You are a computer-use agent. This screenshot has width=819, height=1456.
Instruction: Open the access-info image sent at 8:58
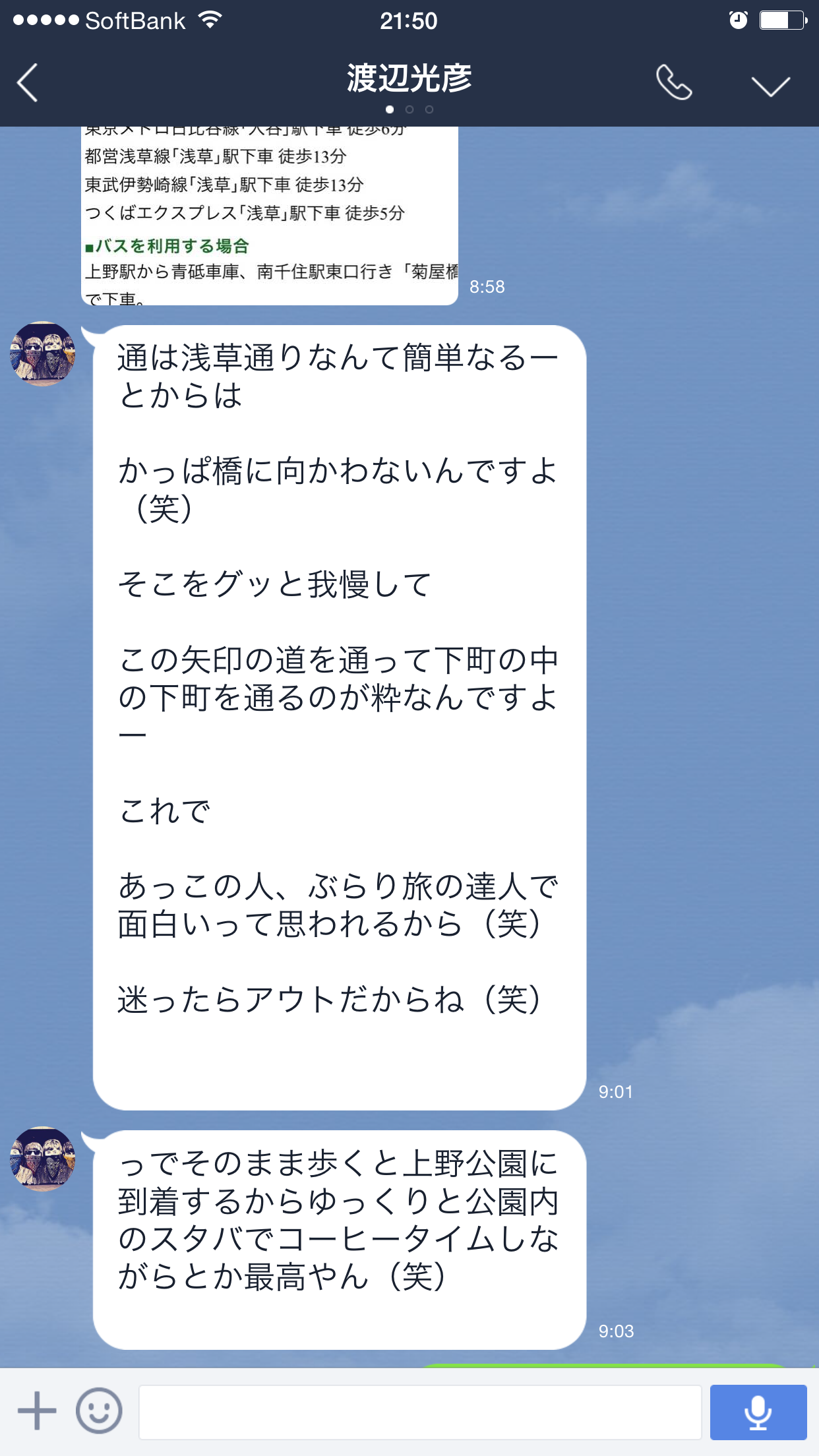tap(270, 216)
